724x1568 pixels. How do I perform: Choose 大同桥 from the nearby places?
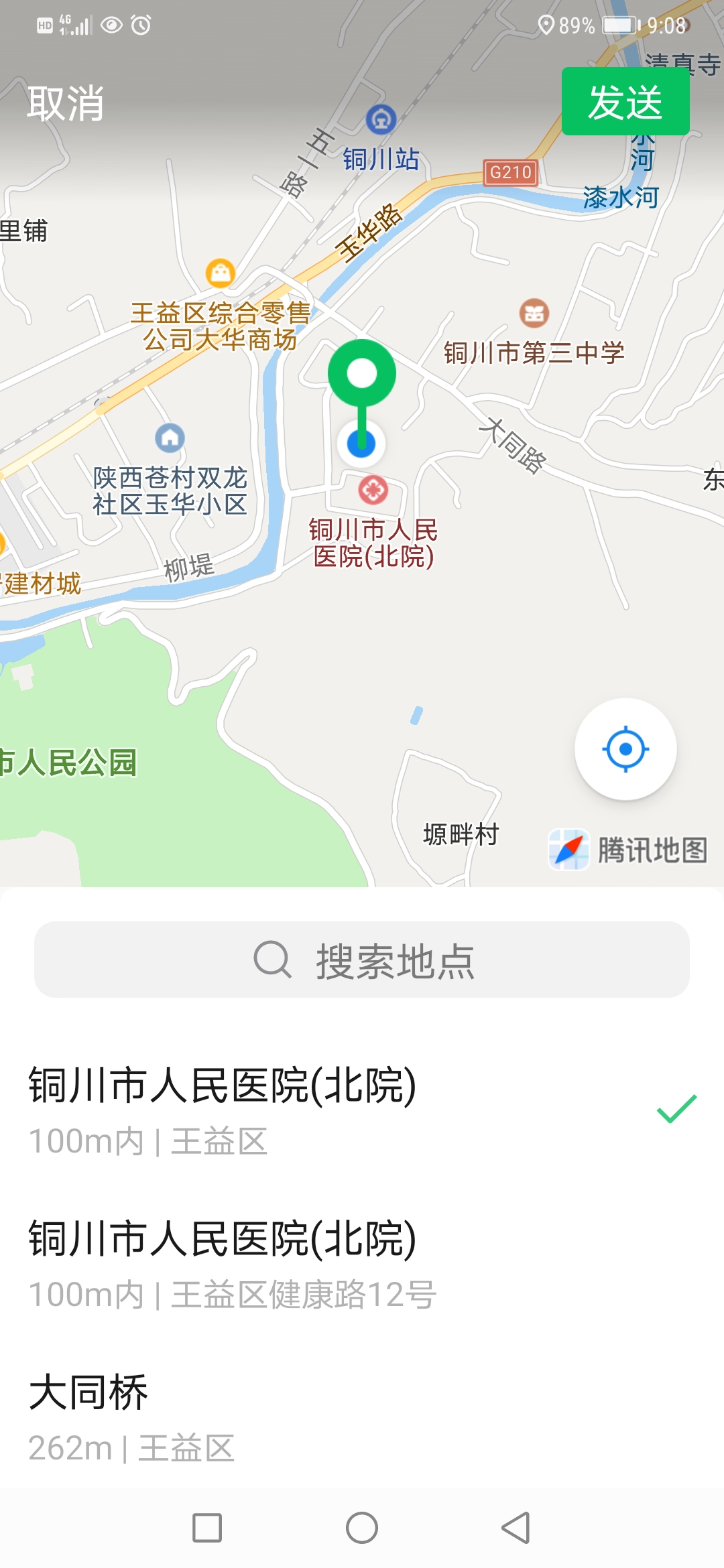(x=362, y=1417)
